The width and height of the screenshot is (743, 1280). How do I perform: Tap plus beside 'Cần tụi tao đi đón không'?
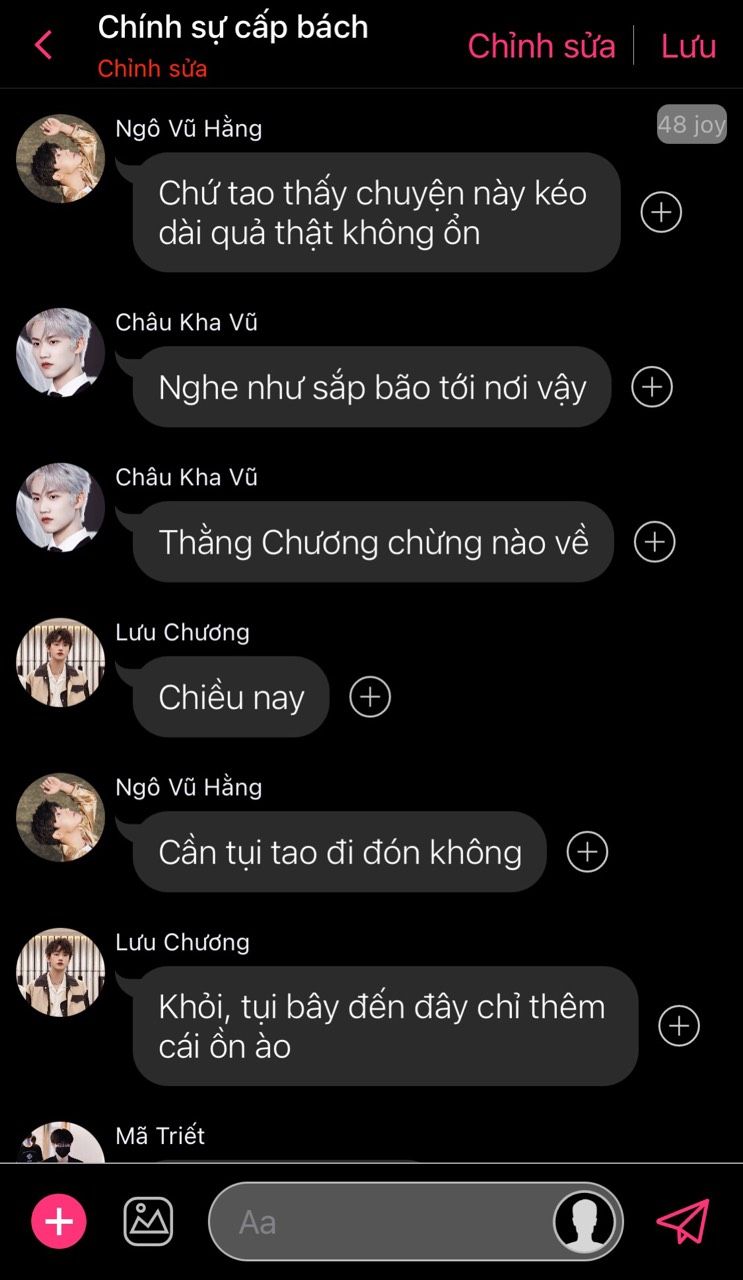point(587,852)
